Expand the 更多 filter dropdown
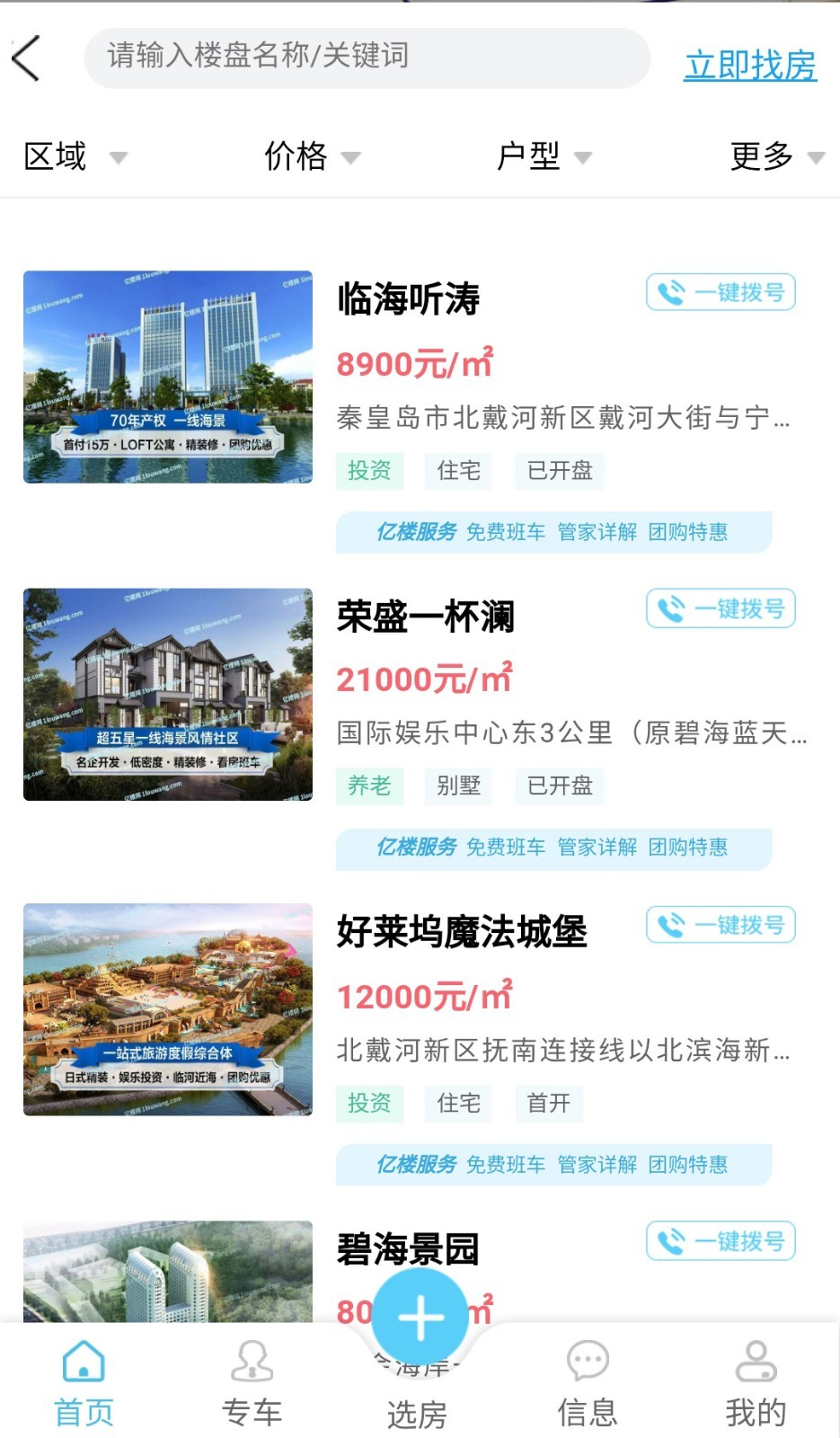Image resolution: width=840 pixels, height=1438 pixels. (776, 157)
